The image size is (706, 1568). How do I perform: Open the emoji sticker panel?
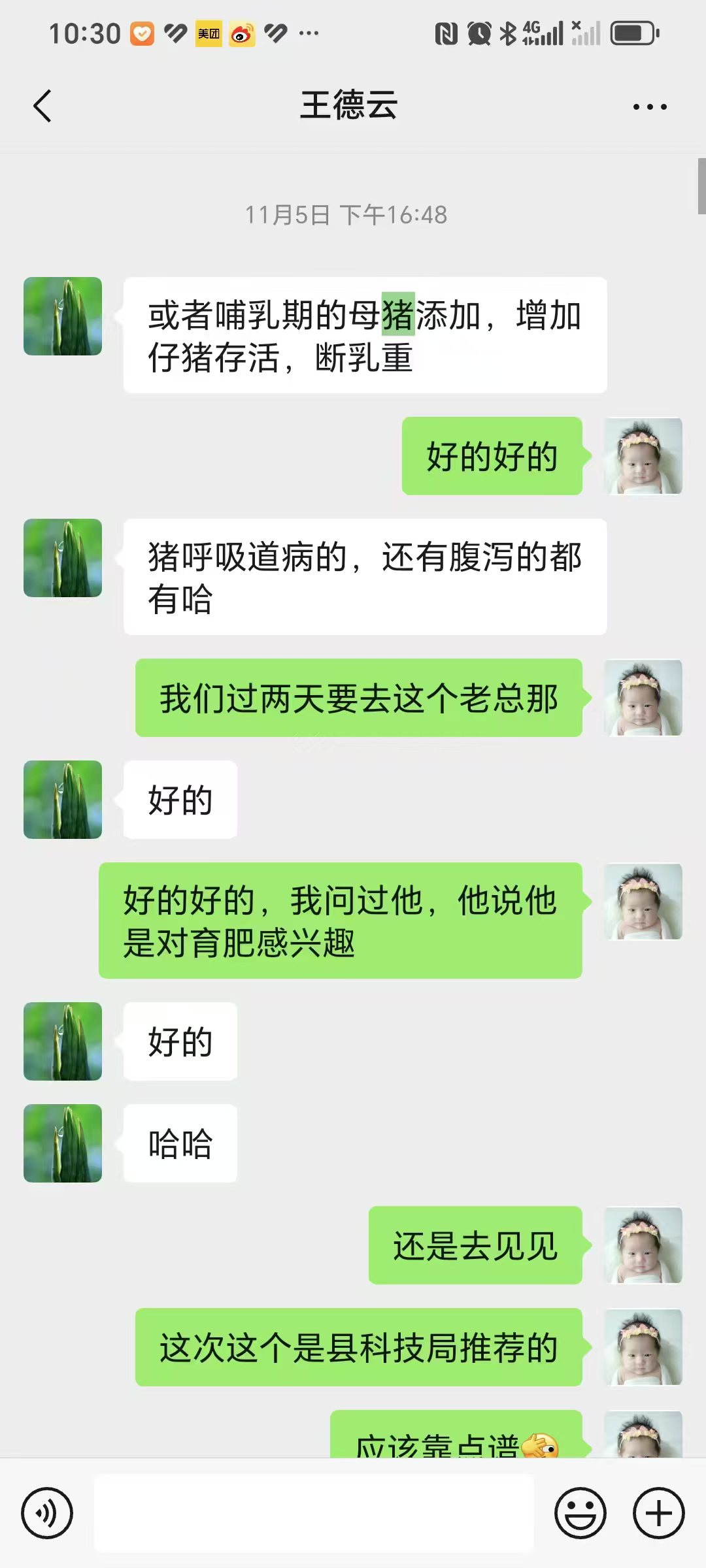coord(580,1513)
